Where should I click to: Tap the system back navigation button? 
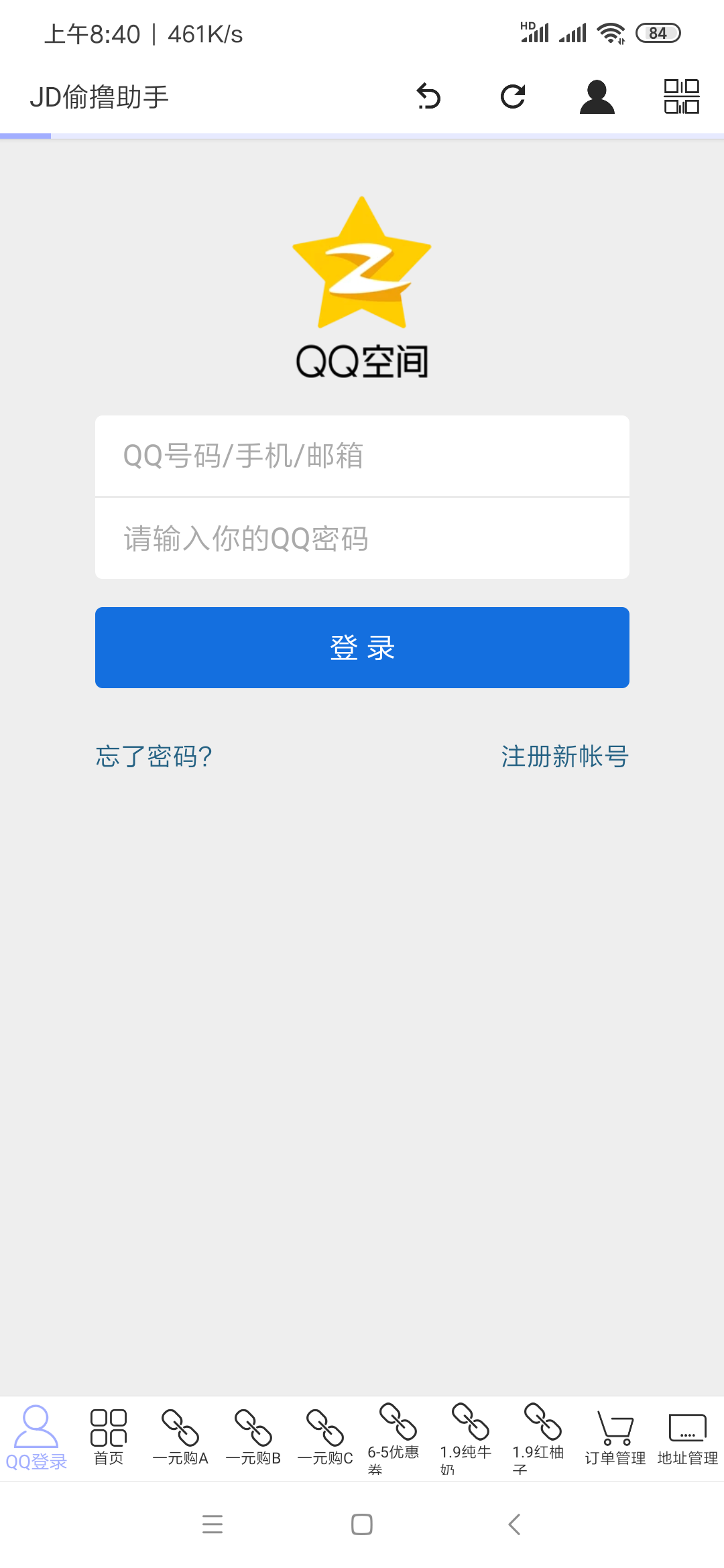514,1524
